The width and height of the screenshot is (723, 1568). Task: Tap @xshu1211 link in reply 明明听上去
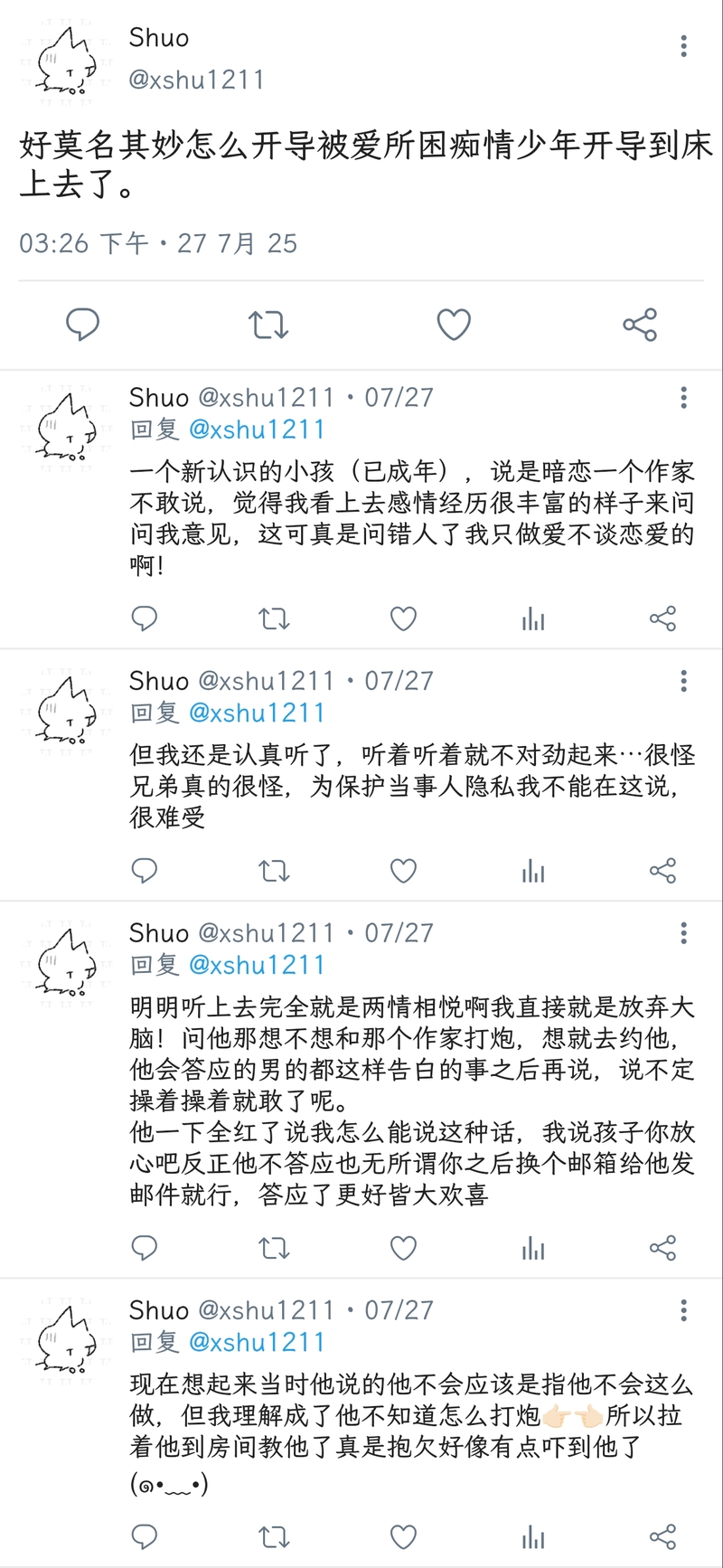(257, 965)
